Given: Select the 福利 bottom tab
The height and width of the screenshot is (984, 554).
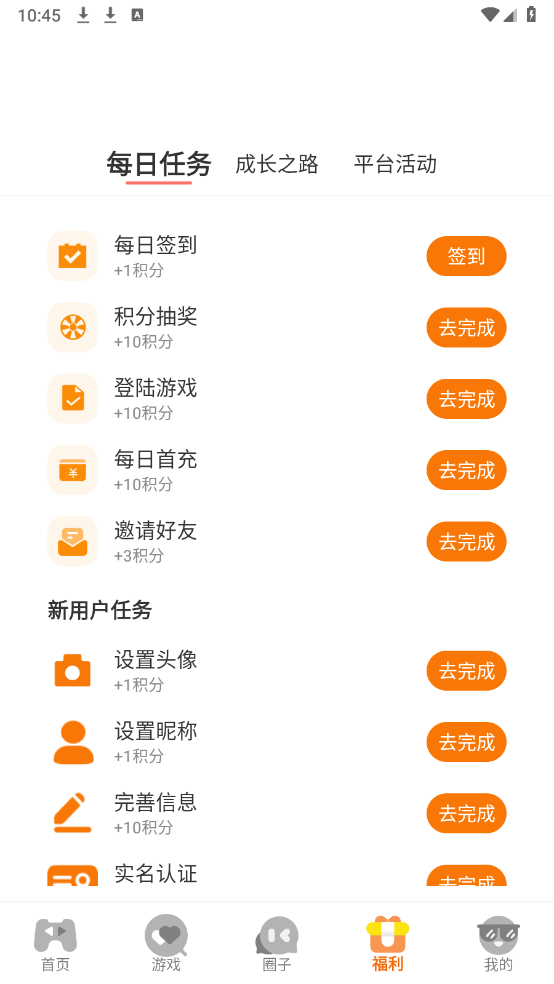Looking at the screenshot, I should point(388,943).
